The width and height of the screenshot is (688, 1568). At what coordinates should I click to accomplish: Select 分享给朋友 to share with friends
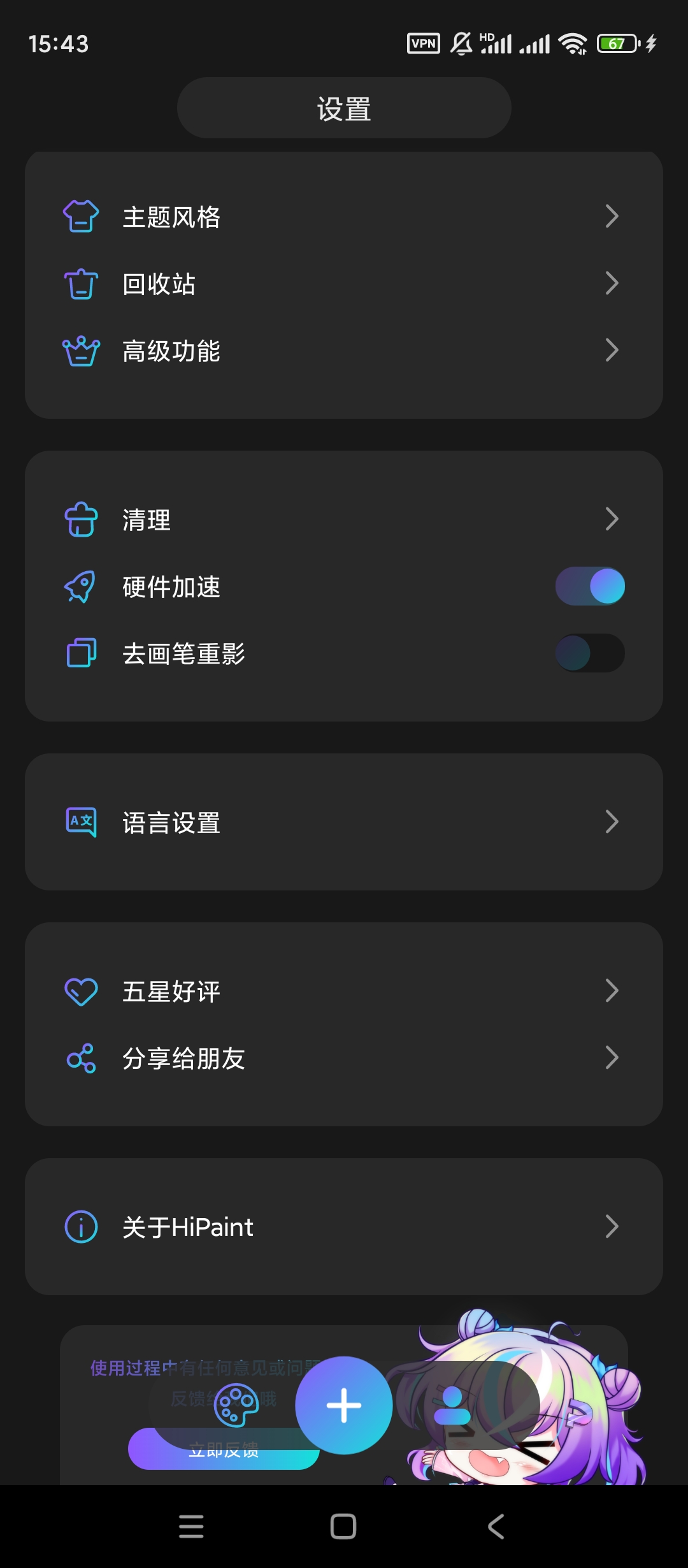344,1058
